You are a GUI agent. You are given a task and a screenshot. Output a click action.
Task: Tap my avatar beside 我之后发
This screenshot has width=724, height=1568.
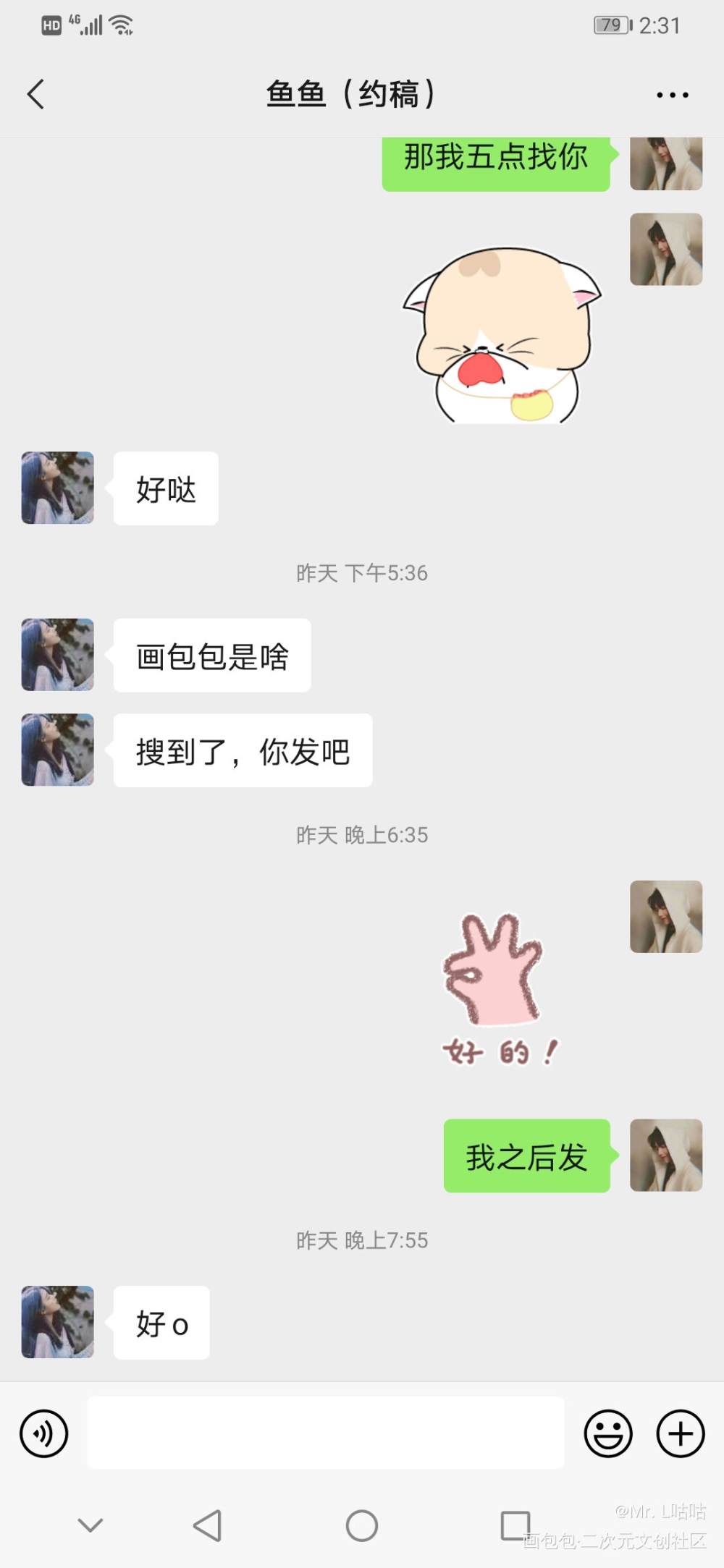[666, 1156]
